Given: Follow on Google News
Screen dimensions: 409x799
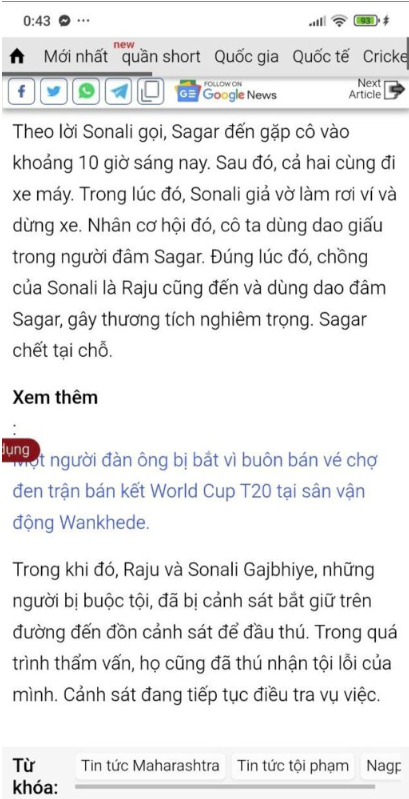Looking at the screenshot, I should [x=226, y=92].
